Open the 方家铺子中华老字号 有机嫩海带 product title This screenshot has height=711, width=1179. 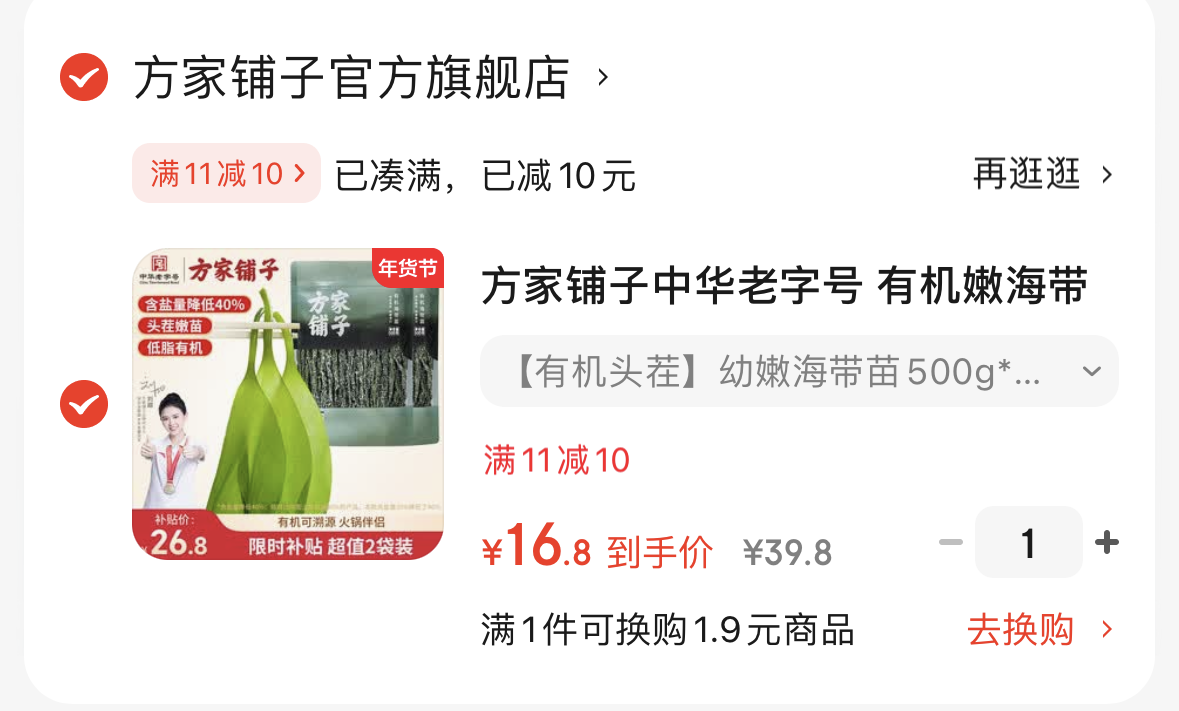[x=784, y=287]
